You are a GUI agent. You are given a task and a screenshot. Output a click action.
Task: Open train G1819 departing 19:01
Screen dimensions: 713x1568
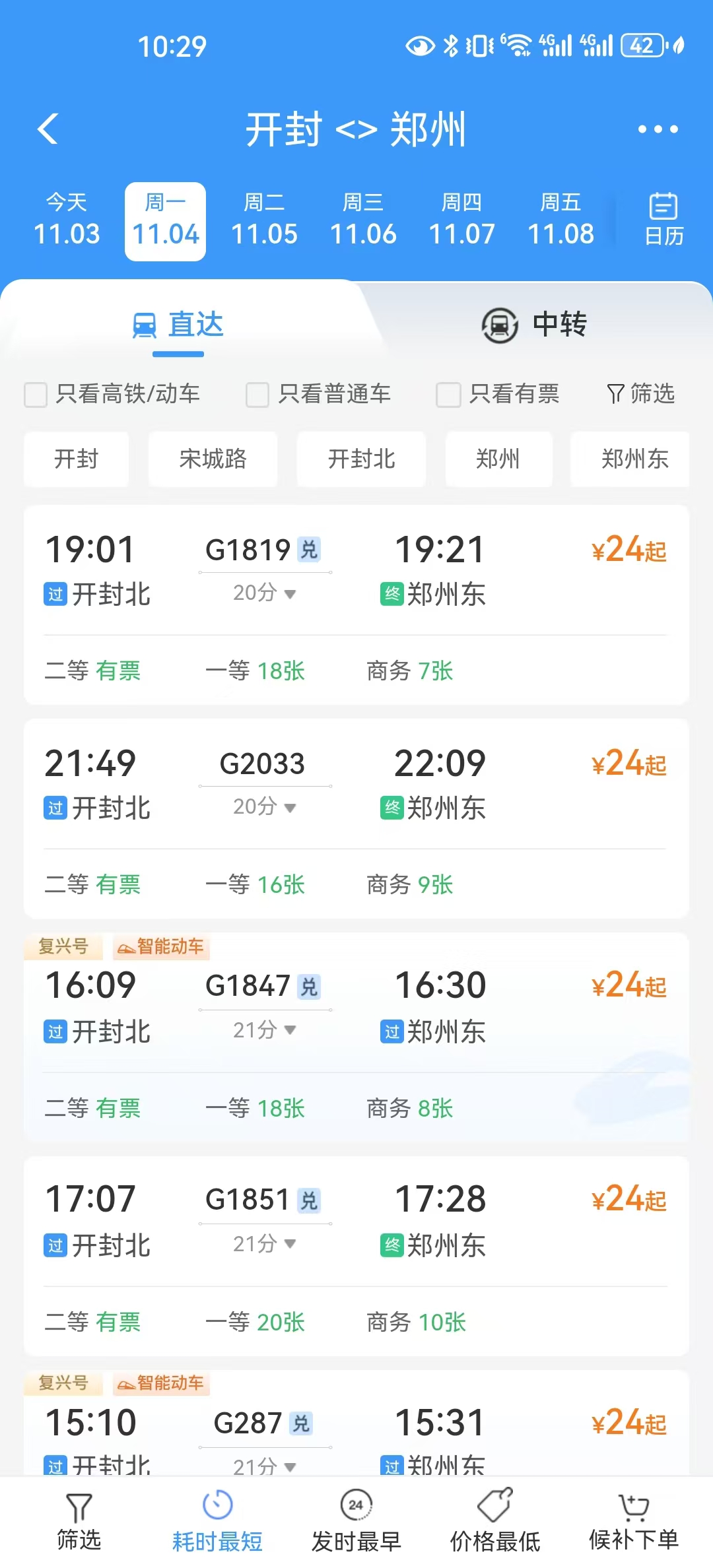click(x=356, y=604)
